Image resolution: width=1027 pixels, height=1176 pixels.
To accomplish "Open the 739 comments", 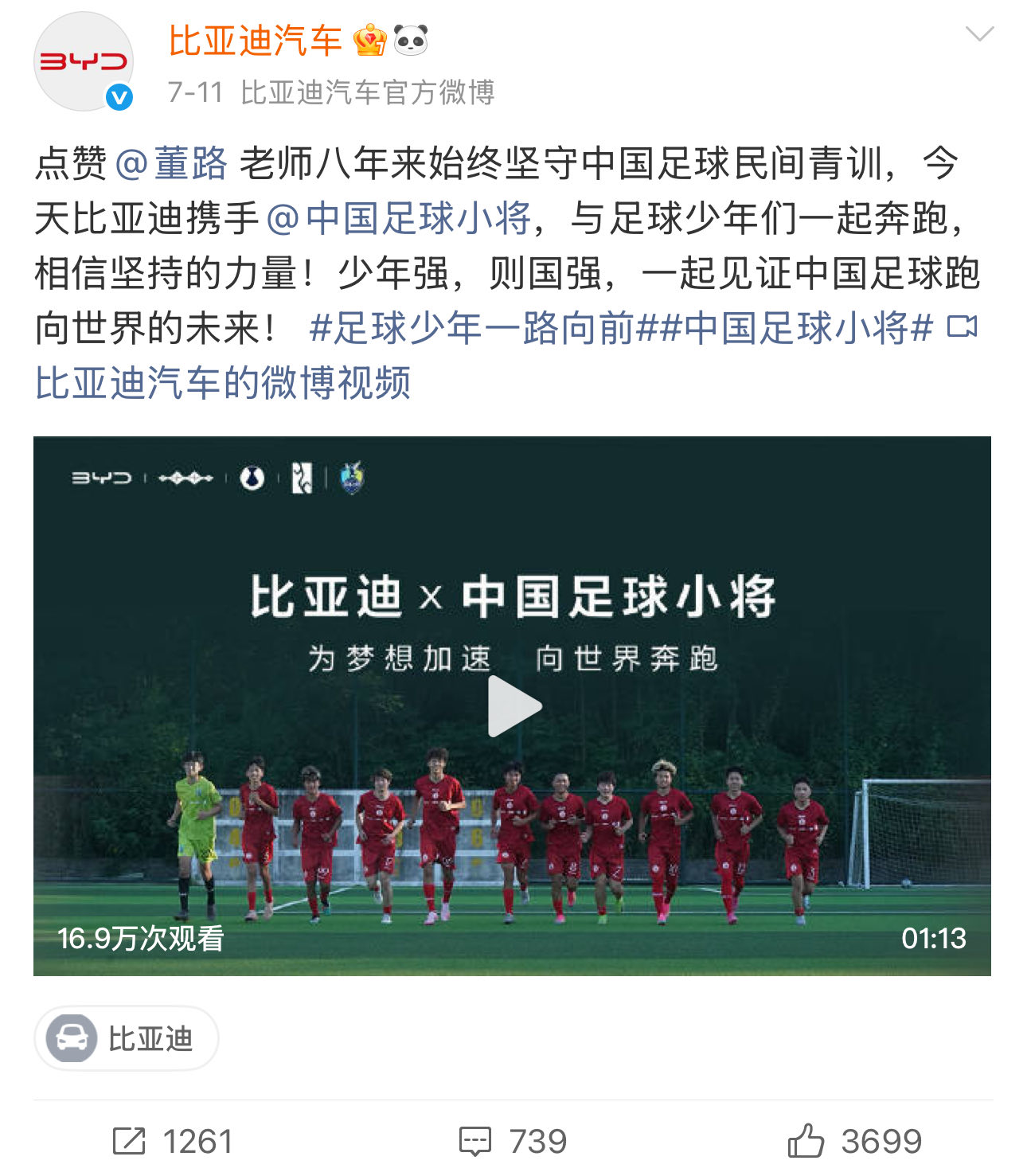I will coord(513,1141).
